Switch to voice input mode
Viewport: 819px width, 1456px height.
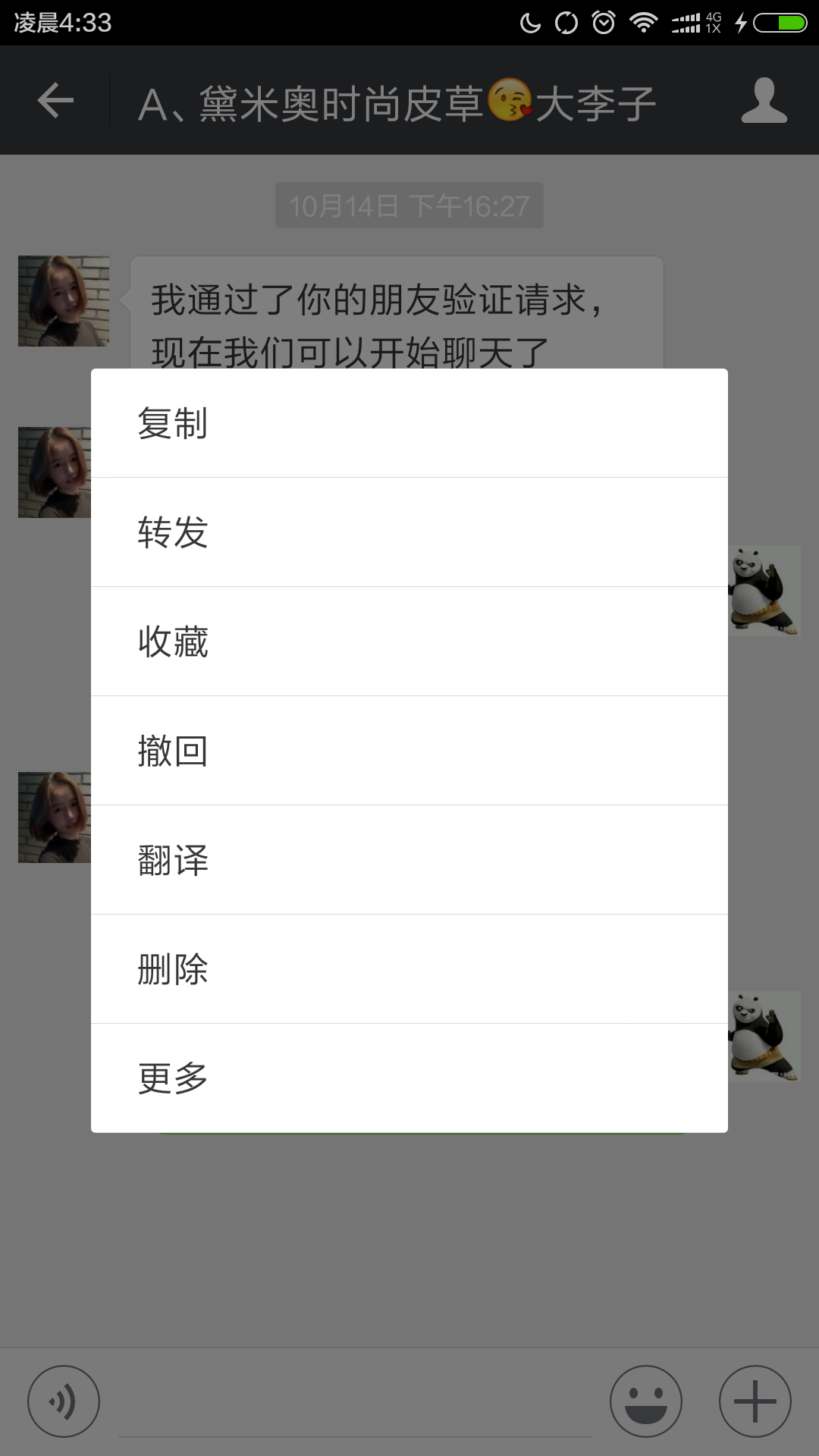point(64,1401)
